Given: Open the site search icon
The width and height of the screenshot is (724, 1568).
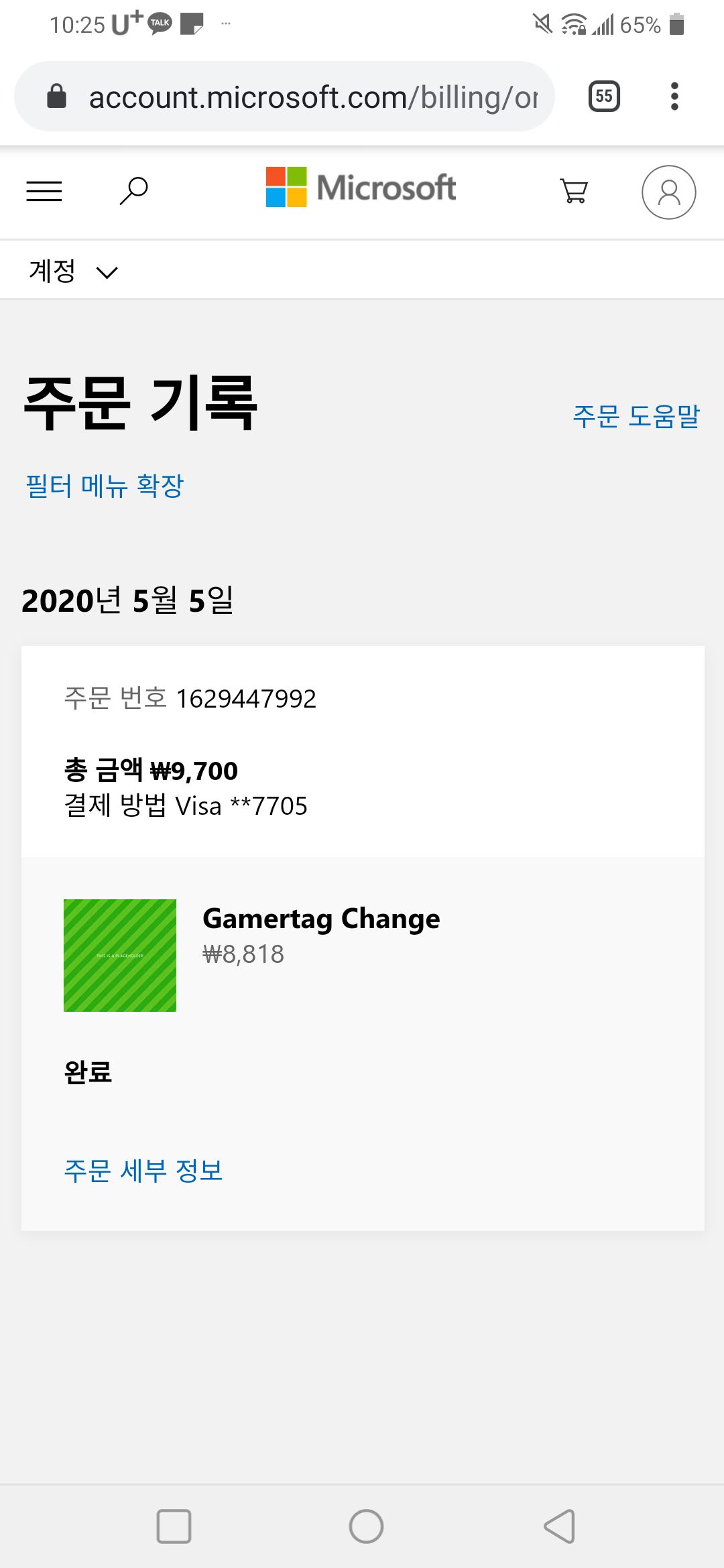Looking at the screenshot, I should pyautogui.click(x=133, y=191).
